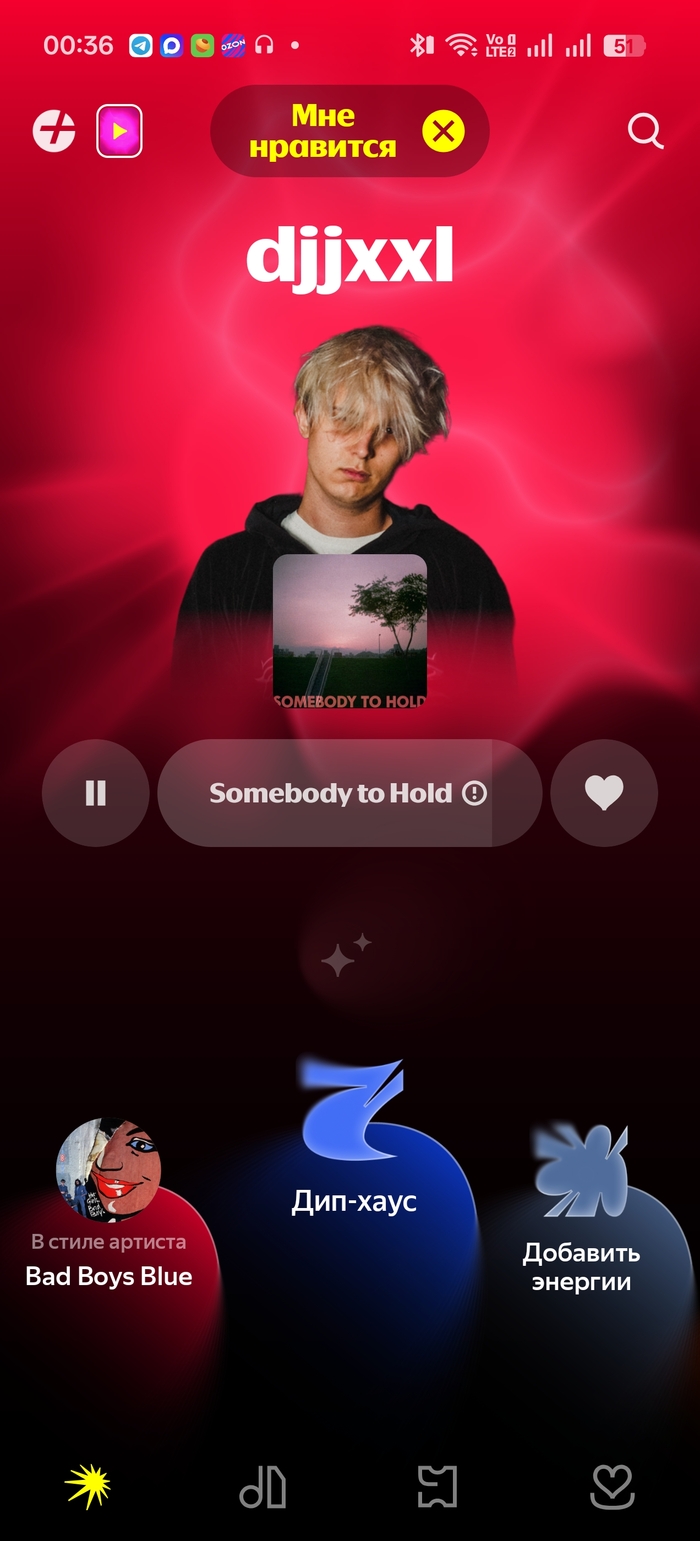The width and height of the screenshot is (700, 1541).
Task: Switch to the music note library tab
Action: [x=263, y=1487]
